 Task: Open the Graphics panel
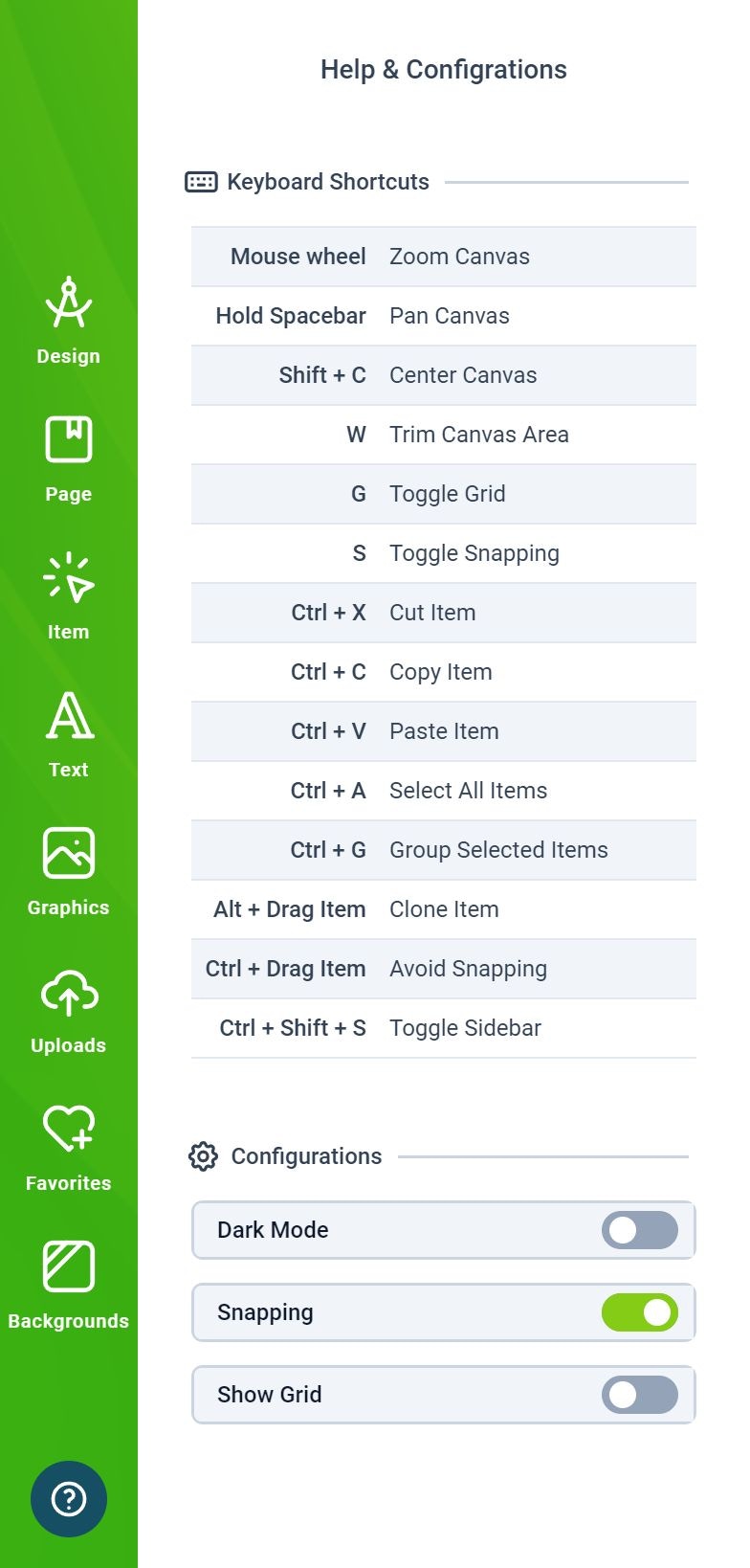68,872
